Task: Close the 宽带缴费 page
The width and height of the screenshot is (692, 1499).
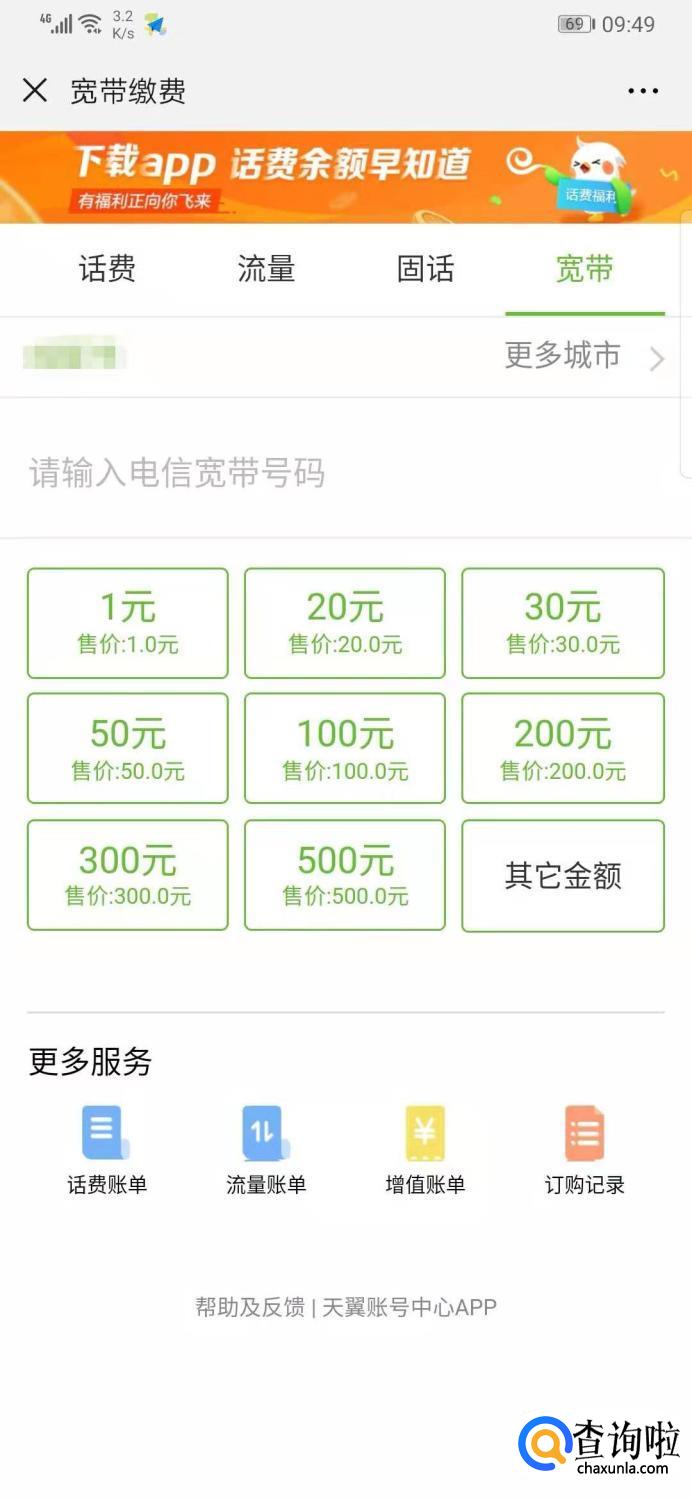Action: pos(35,91)
